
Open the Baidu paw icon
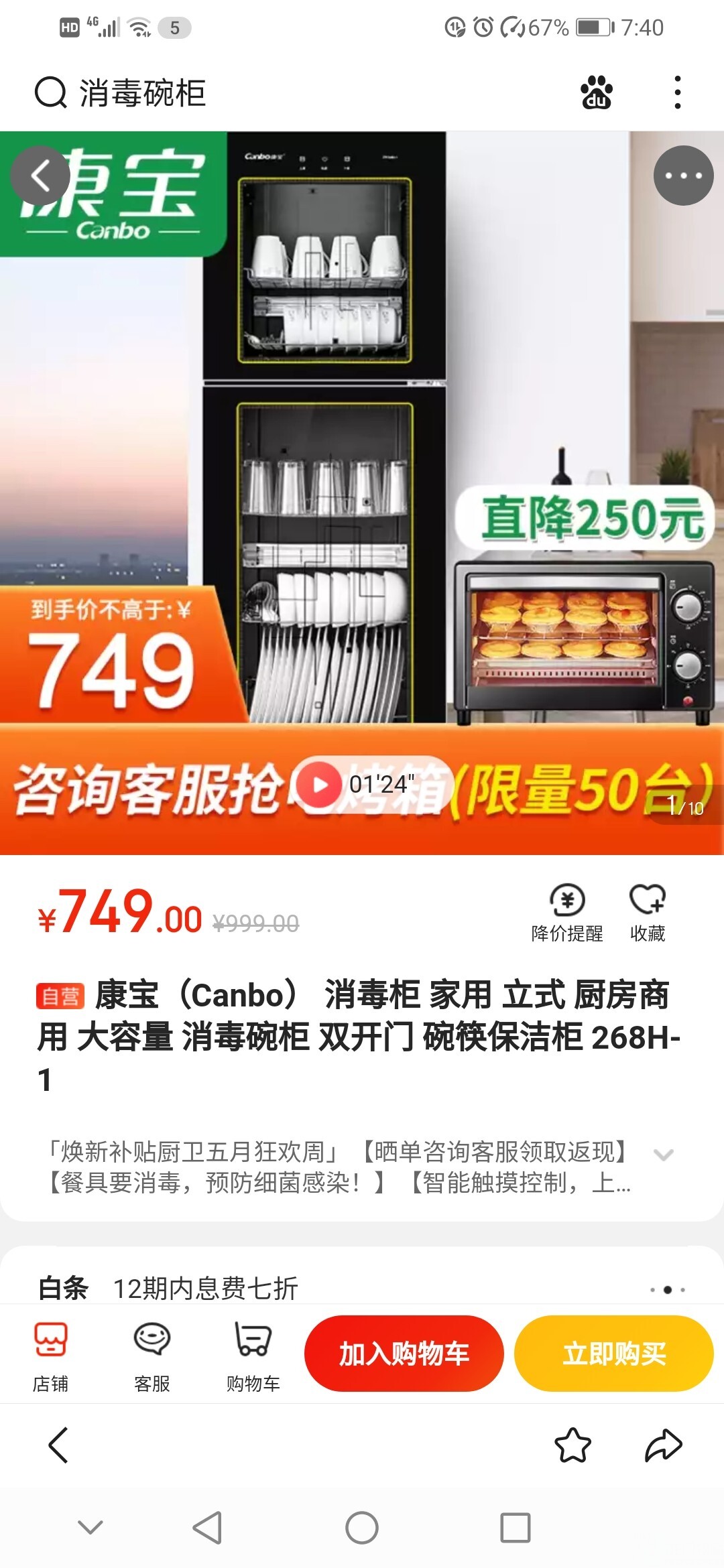point(596,92)
